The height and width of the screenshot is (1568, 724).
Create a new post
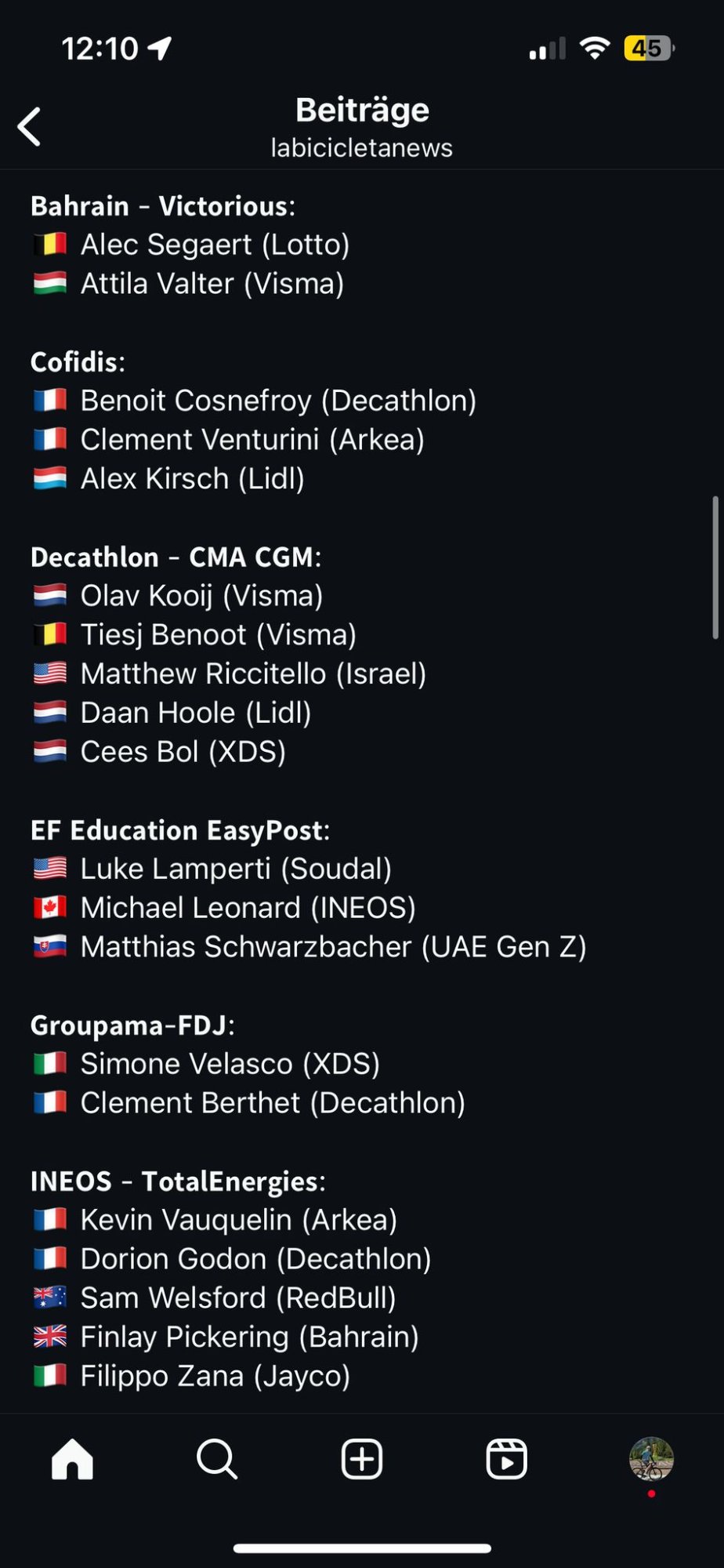[362, 1459]
